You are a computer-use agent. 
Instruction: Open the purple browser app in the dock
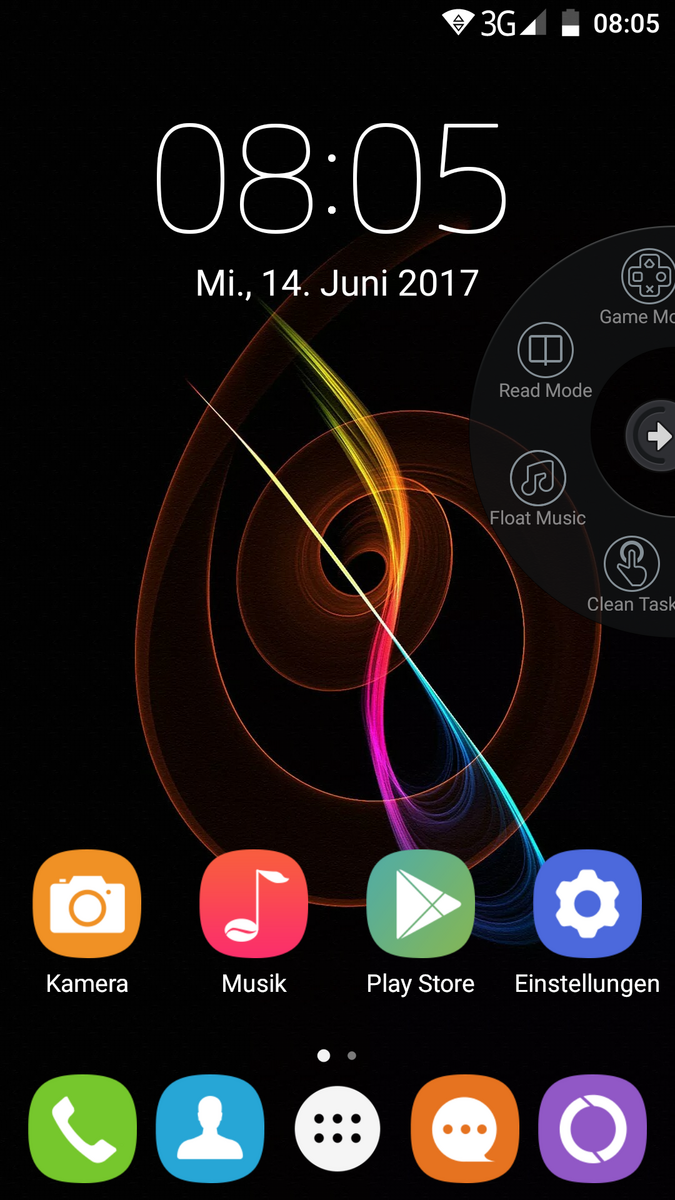[x=592, y=1130]
